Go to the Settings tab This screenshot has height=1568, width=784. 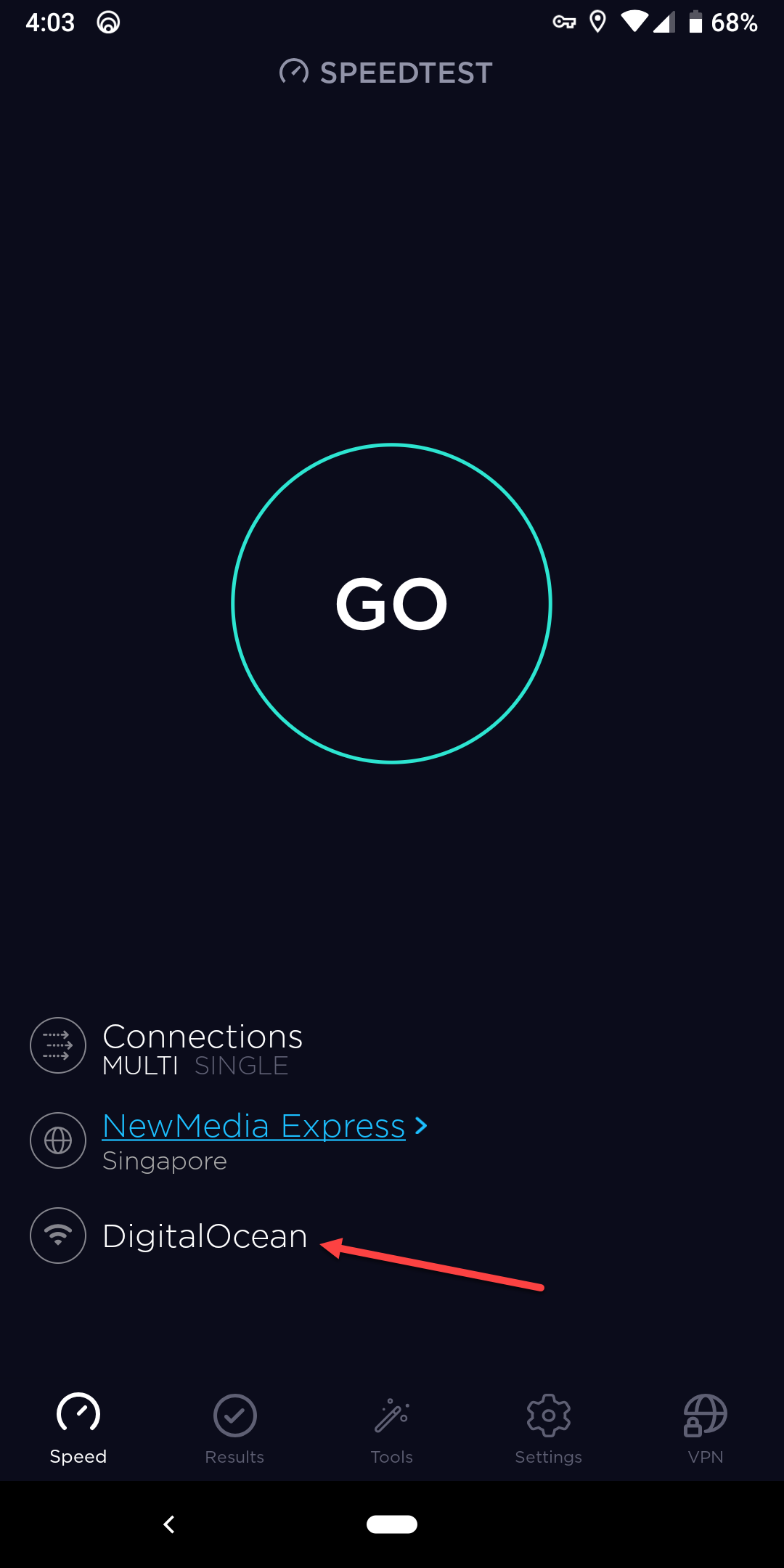[x=549, y=1429]
